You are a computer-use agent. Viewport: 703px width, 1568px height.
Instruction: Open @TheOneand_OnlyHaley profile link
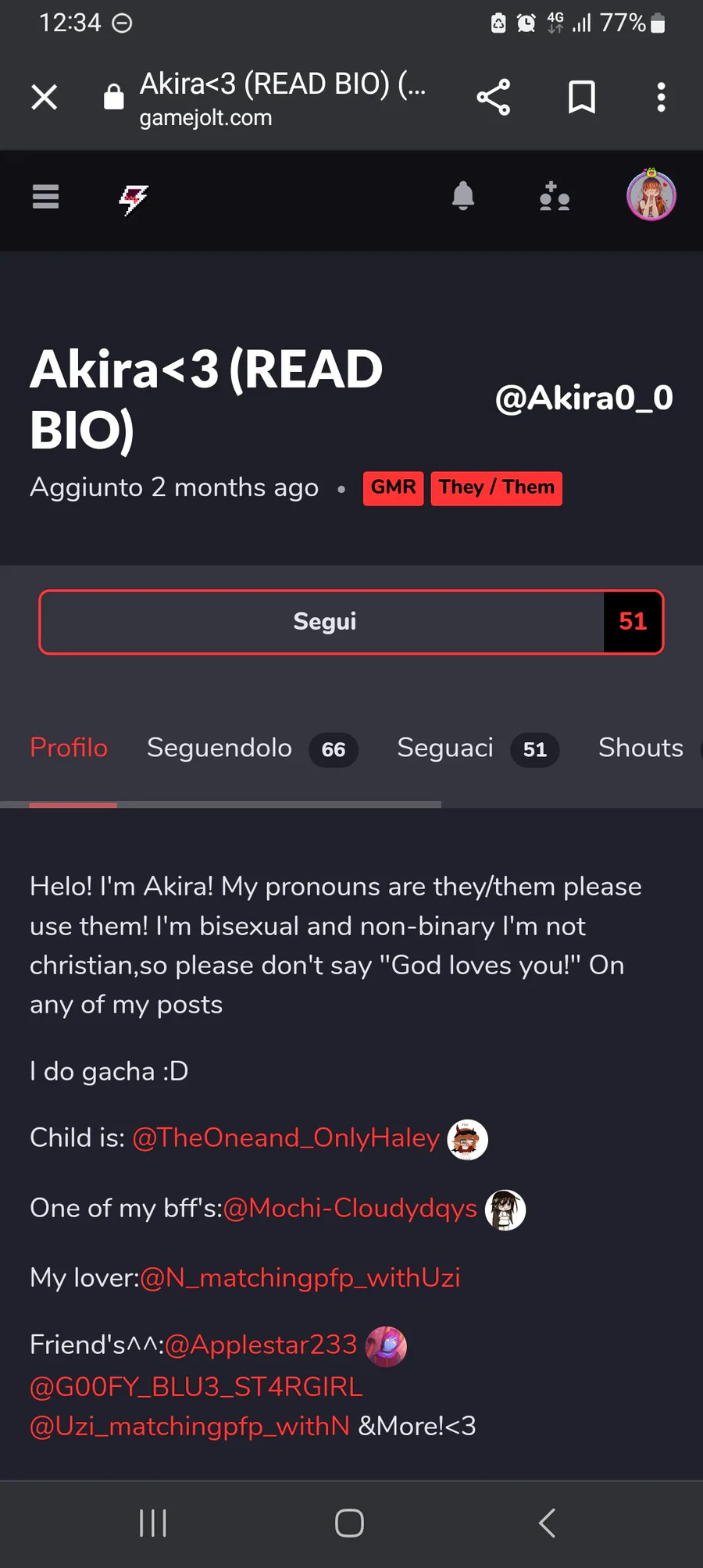[286, 1138]
